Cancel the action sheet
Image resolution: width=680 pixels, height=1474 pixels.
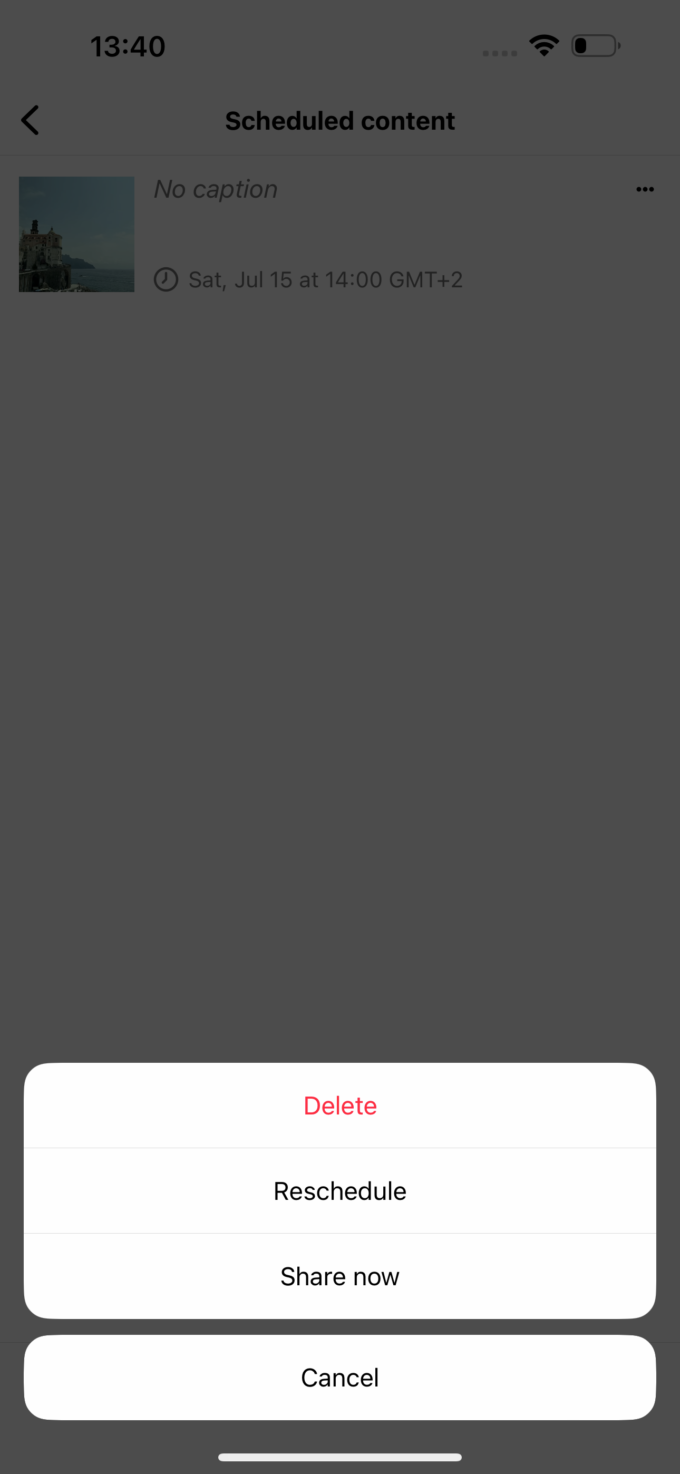(x=340, y=1377)
